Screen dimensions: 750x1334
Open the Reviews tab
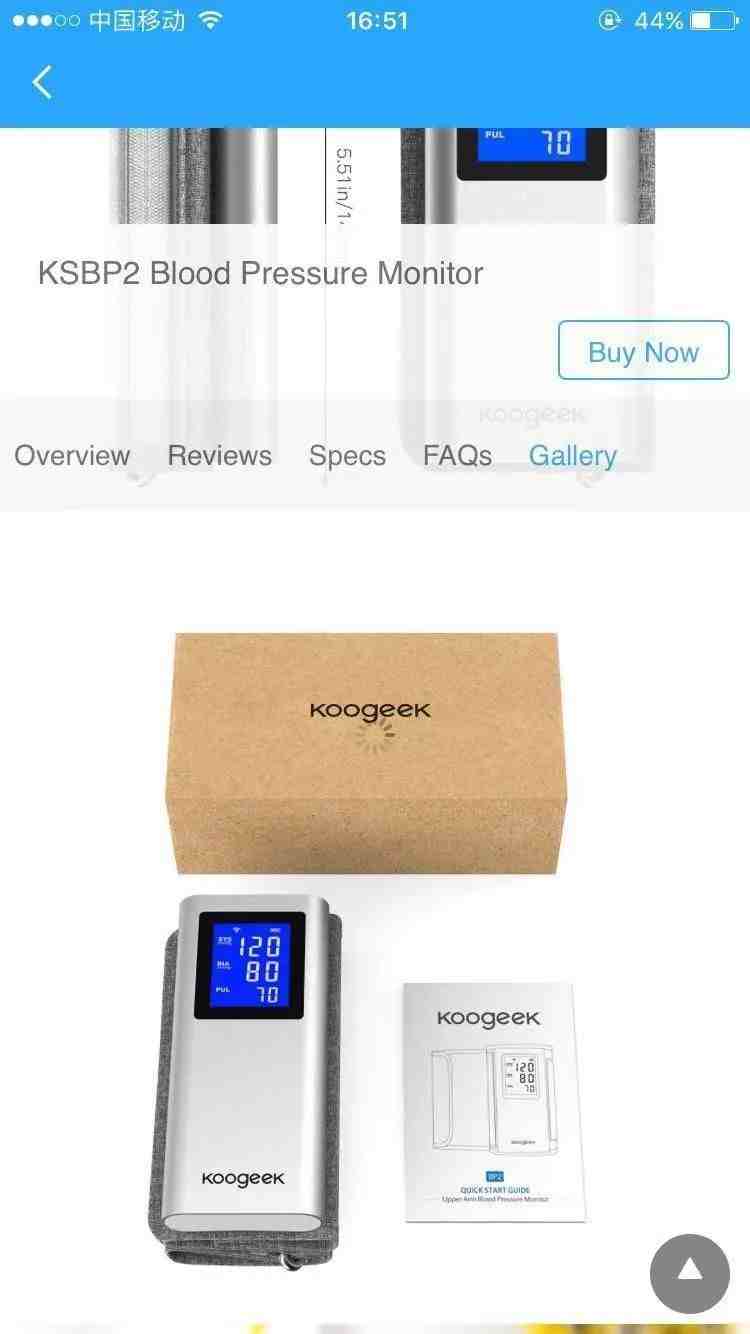point(219,456)
